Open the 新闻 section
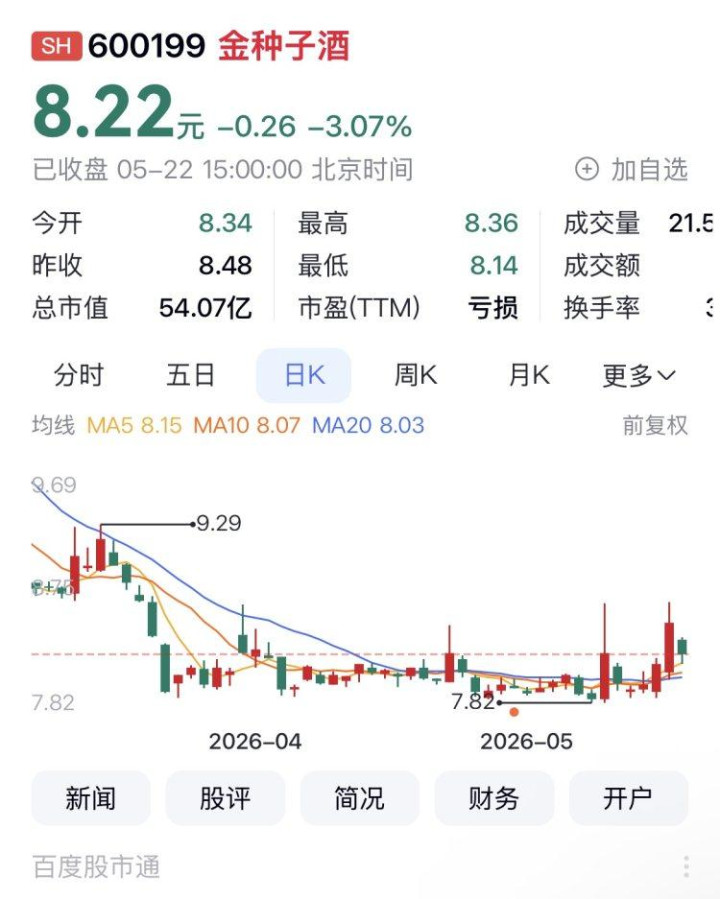 click(x=91, y=798)
